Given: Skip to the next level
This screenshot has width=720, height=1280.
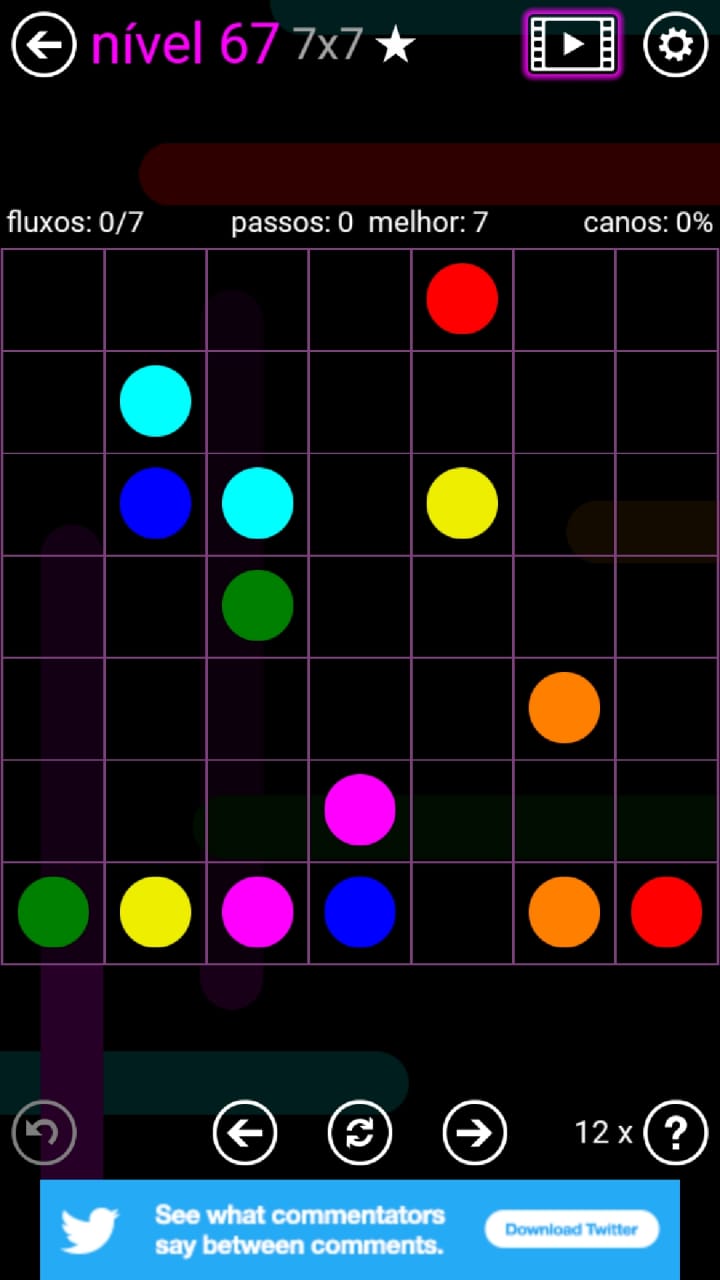Looking at the screenshot, I should tap(475, 1132).
